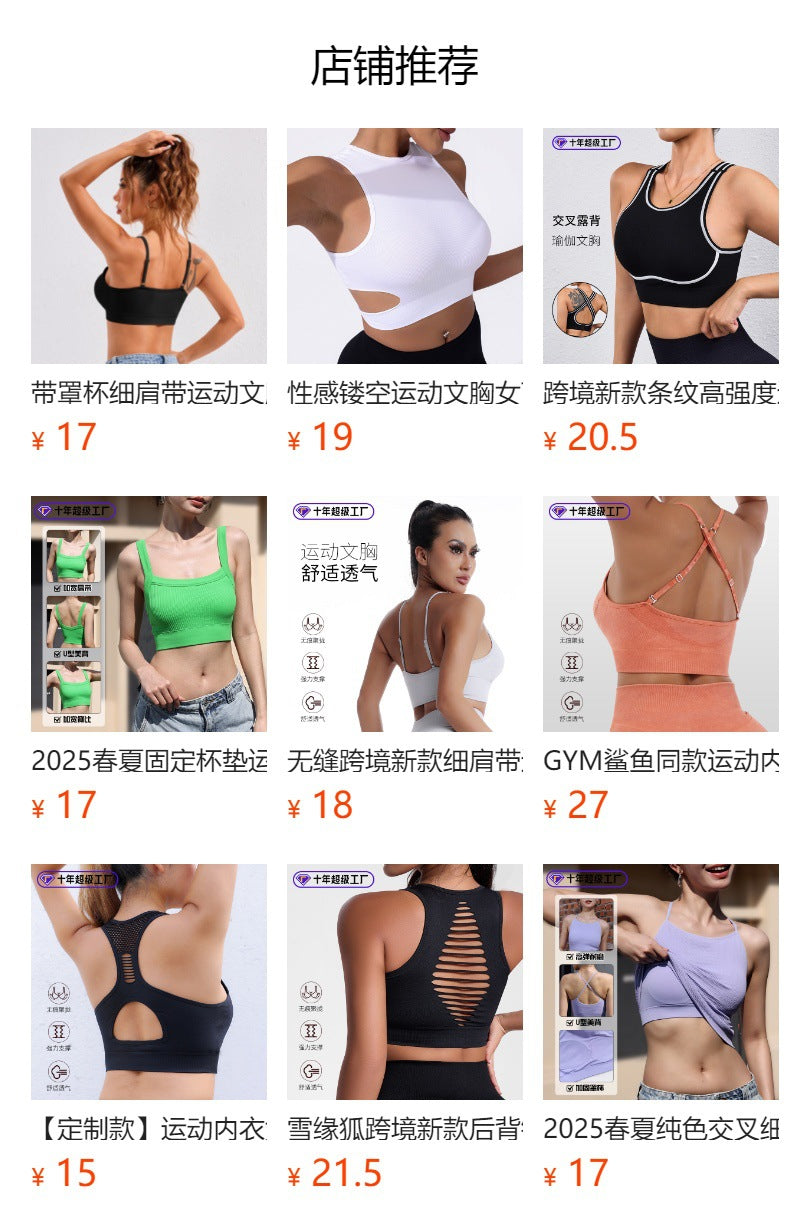This screenshot has height=1232, width=790.
Task: Click the 舒适透气 breathability icon on white bra card
Action: [313, 702]
